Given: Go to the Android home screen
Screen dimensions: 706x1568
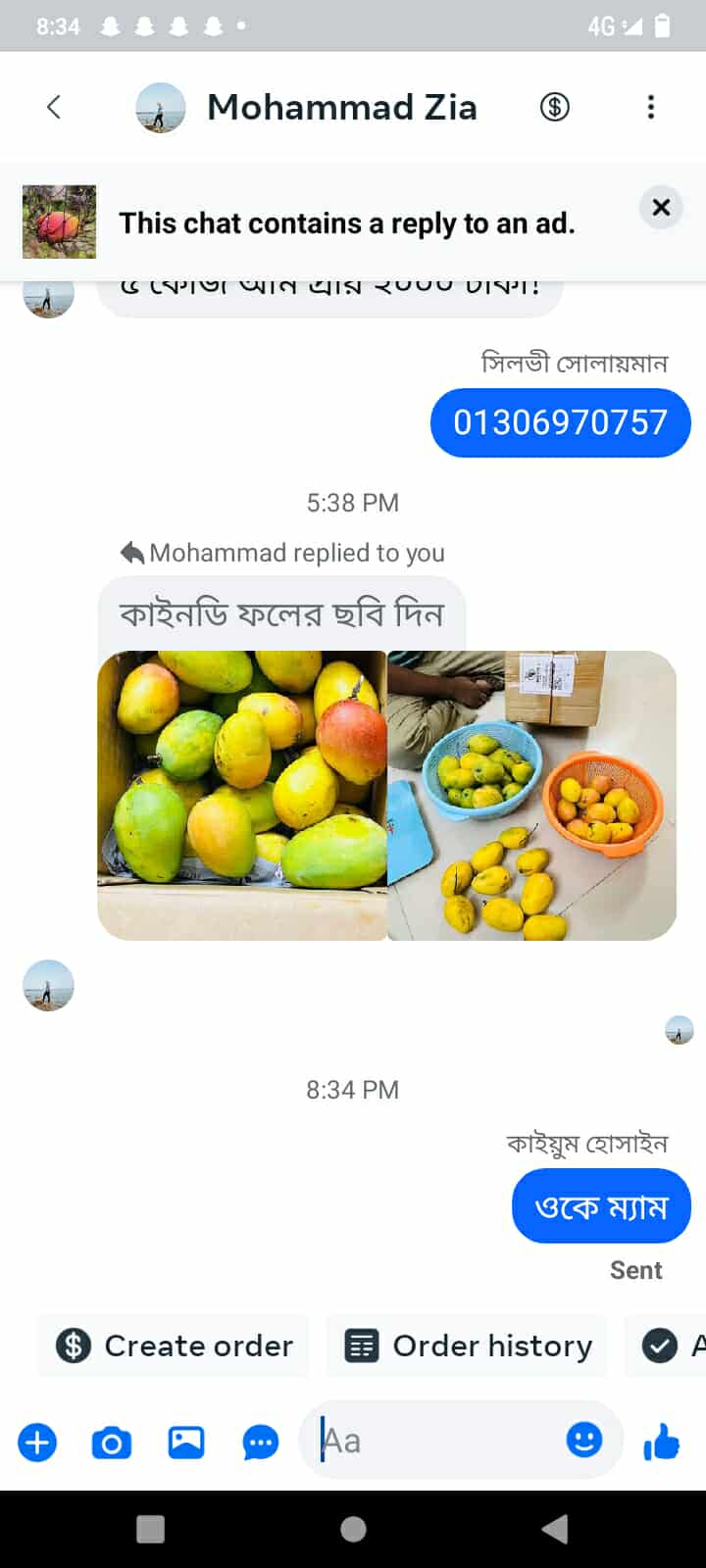Looking at the screenshot, I should [353, 1529].
